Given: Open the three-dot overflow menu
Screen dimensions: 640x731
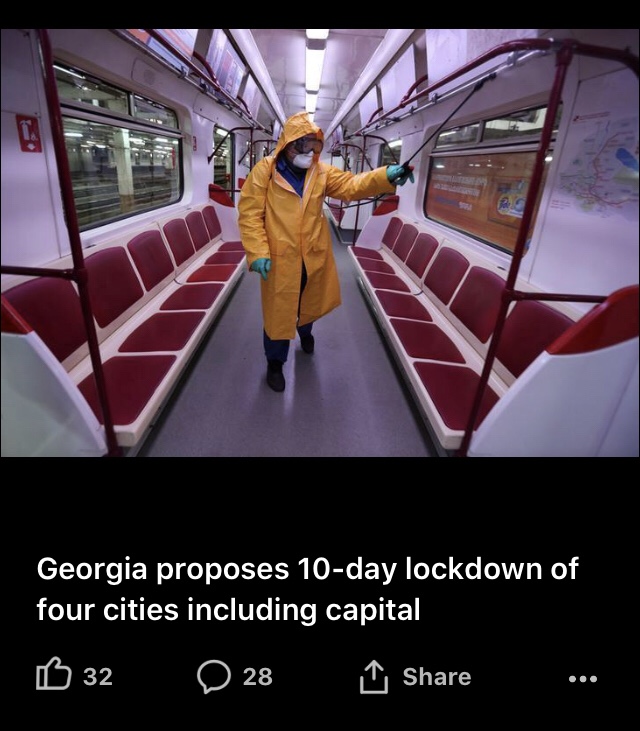Looking at the screenshot, I should pyautogui.click(x=583, y=678).
